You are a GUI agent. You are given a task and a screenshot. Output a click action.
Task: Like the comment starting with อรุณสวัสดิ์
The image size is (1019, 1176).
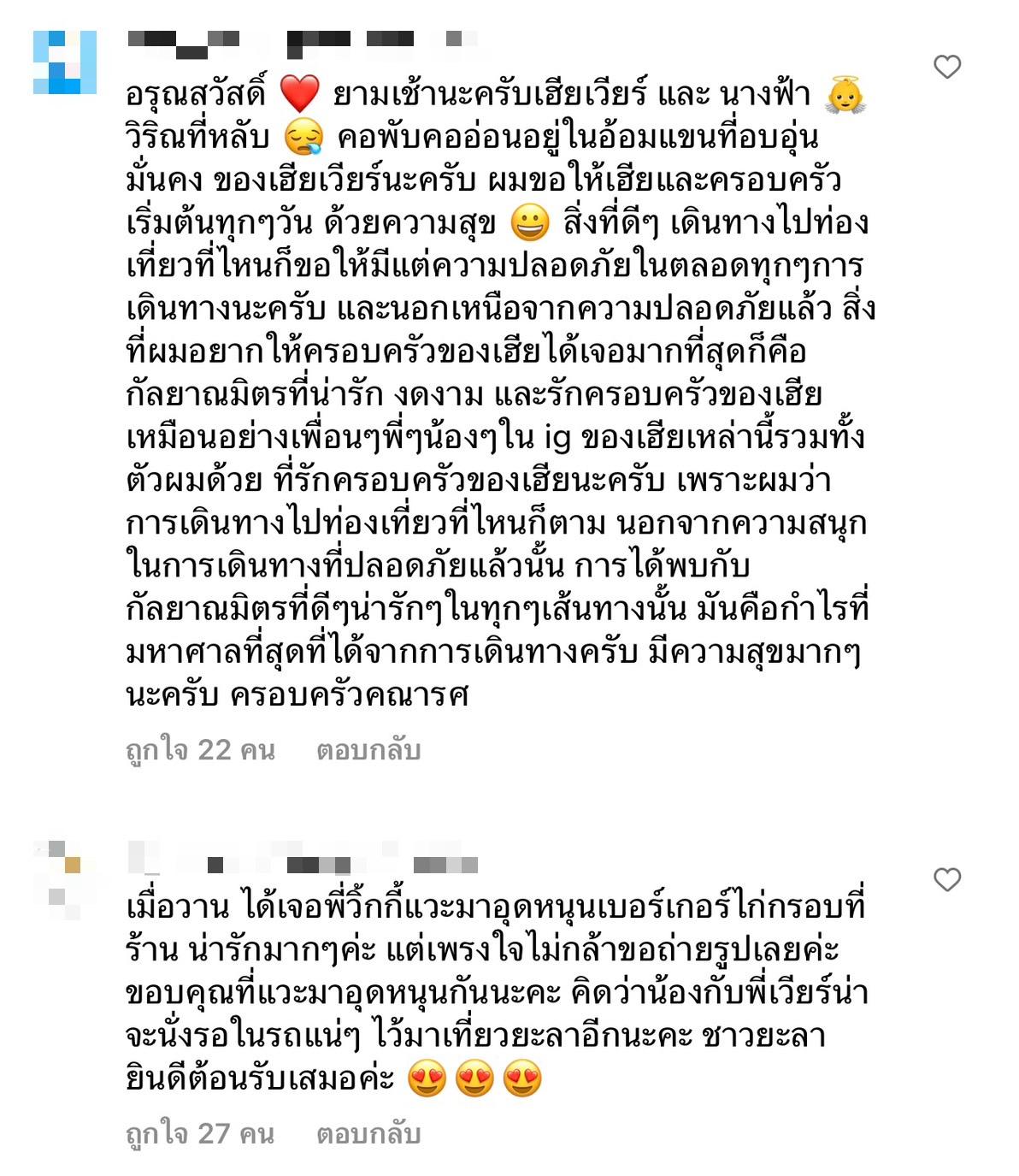click(946, 67)
